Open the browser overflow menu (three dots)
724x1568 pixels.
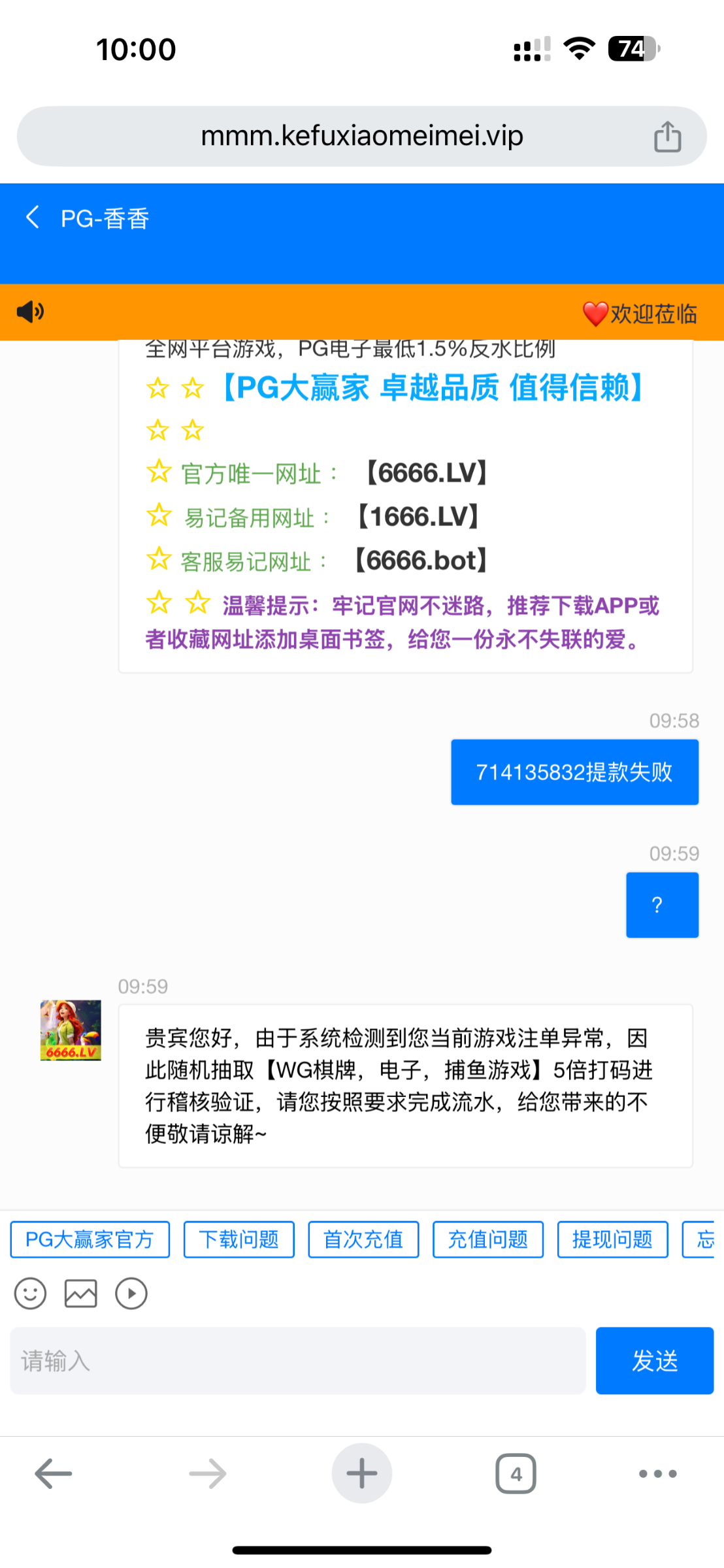pos(657,1473)
